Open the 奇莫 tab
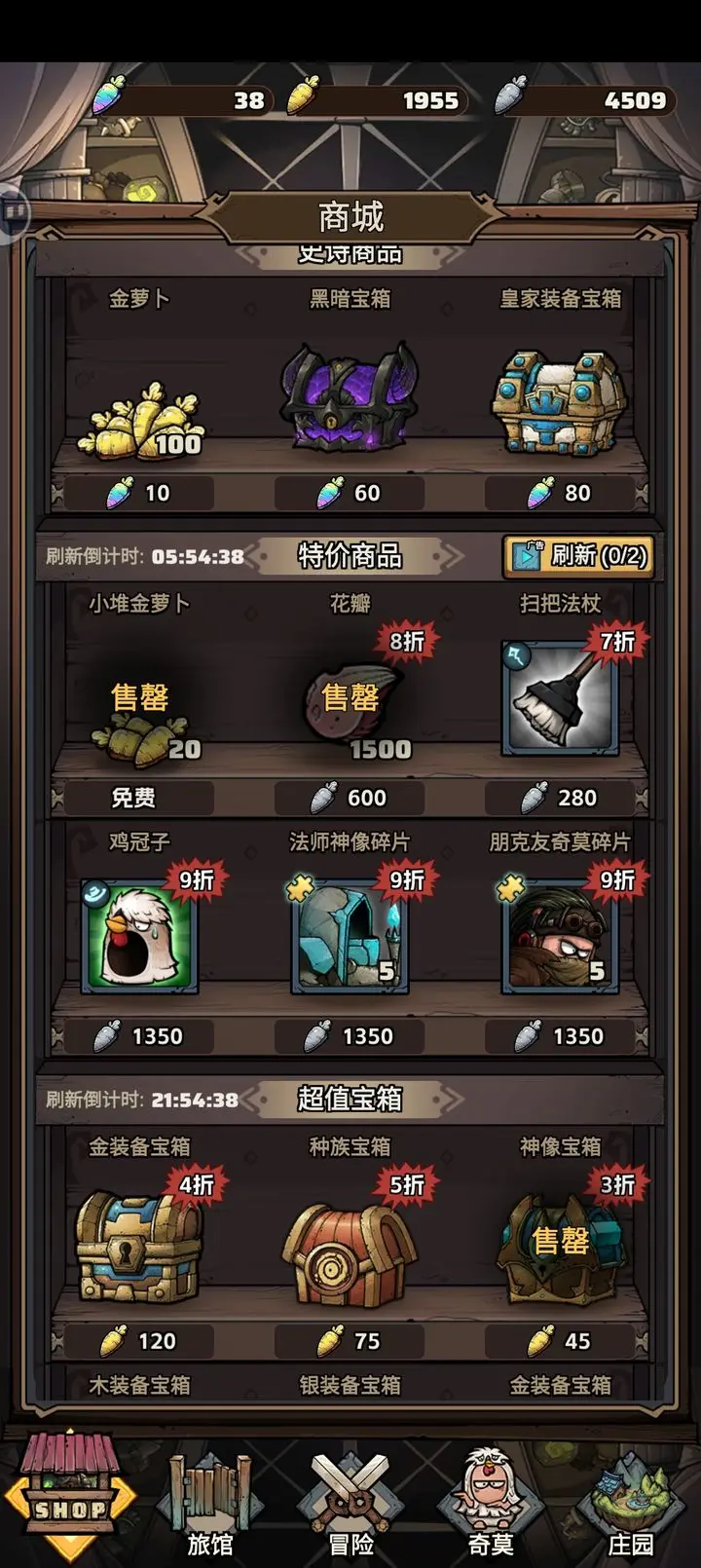This screenshot has width=701, height=1568. tap(490, 1505)
